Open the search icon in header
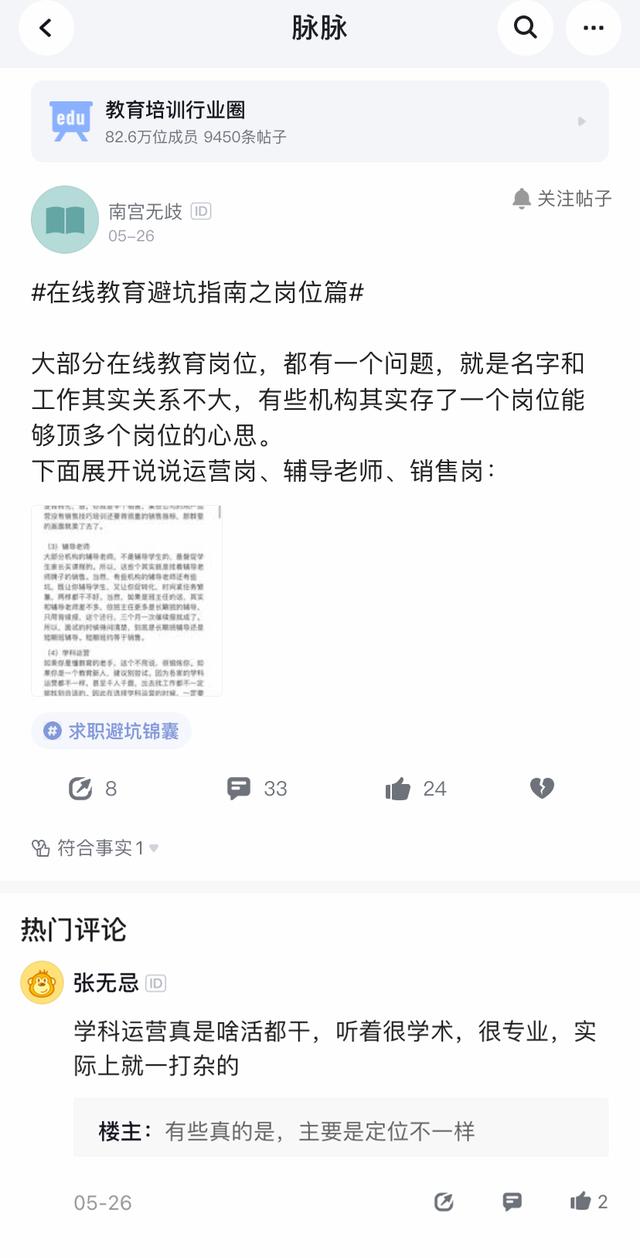640x1258 pixels. point(525,28)
